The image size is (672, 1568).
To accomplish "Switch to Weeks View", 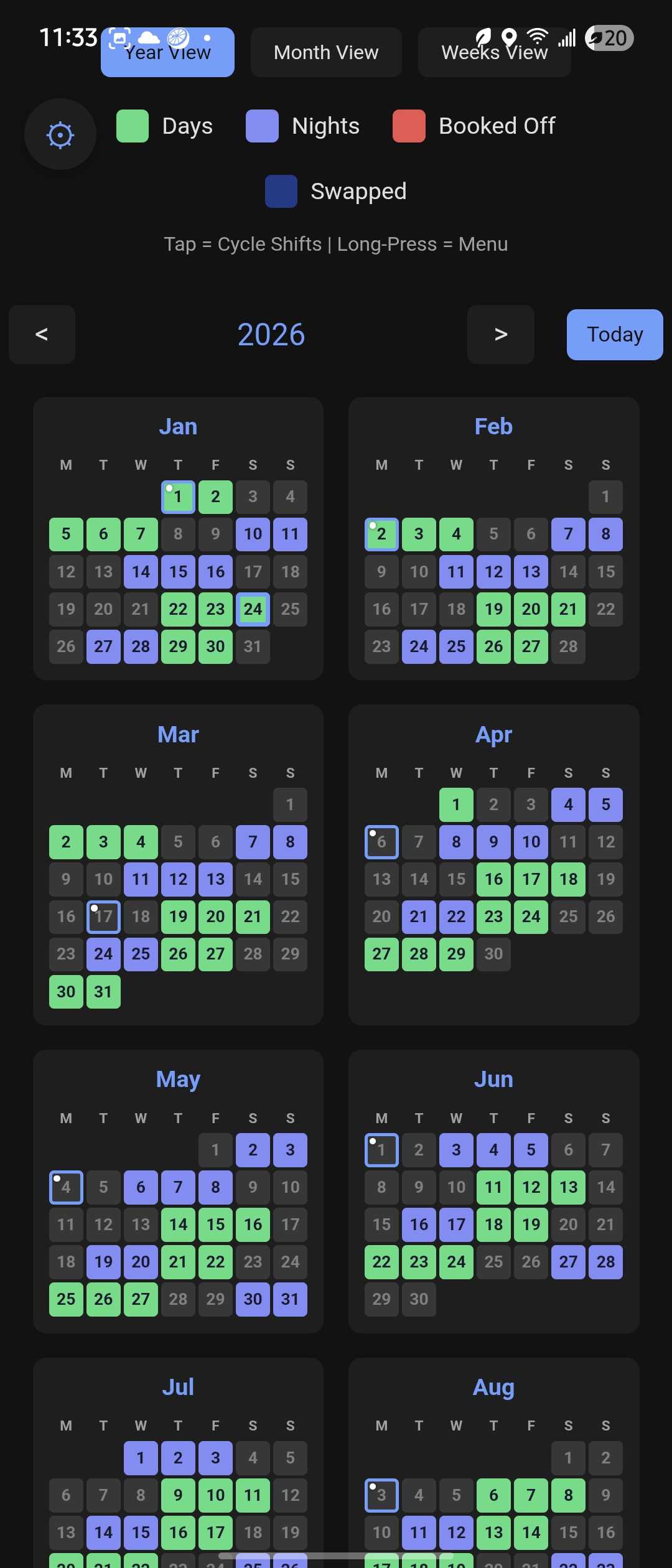I will [493, 52].
